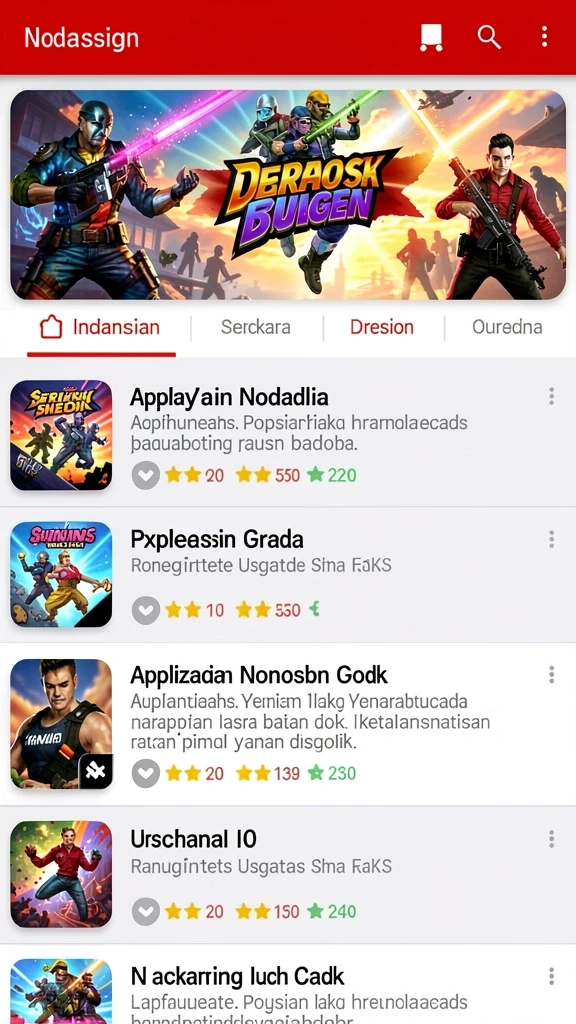Open the overflow menu in the app bar
The width and height of the screenshot is (576, 1024).
[x=544, y=37]
